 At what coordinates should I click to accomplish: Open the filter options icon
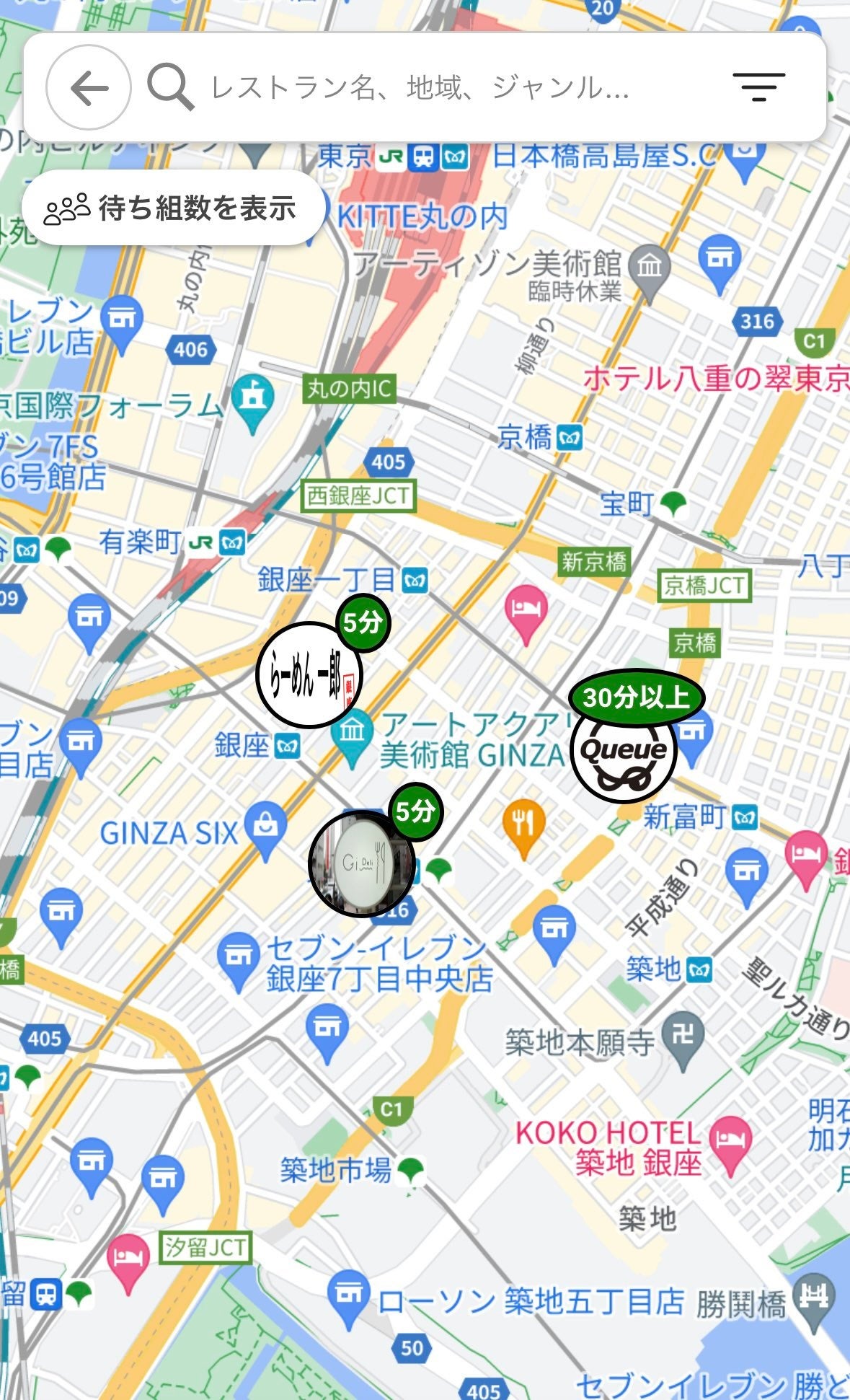758,87
